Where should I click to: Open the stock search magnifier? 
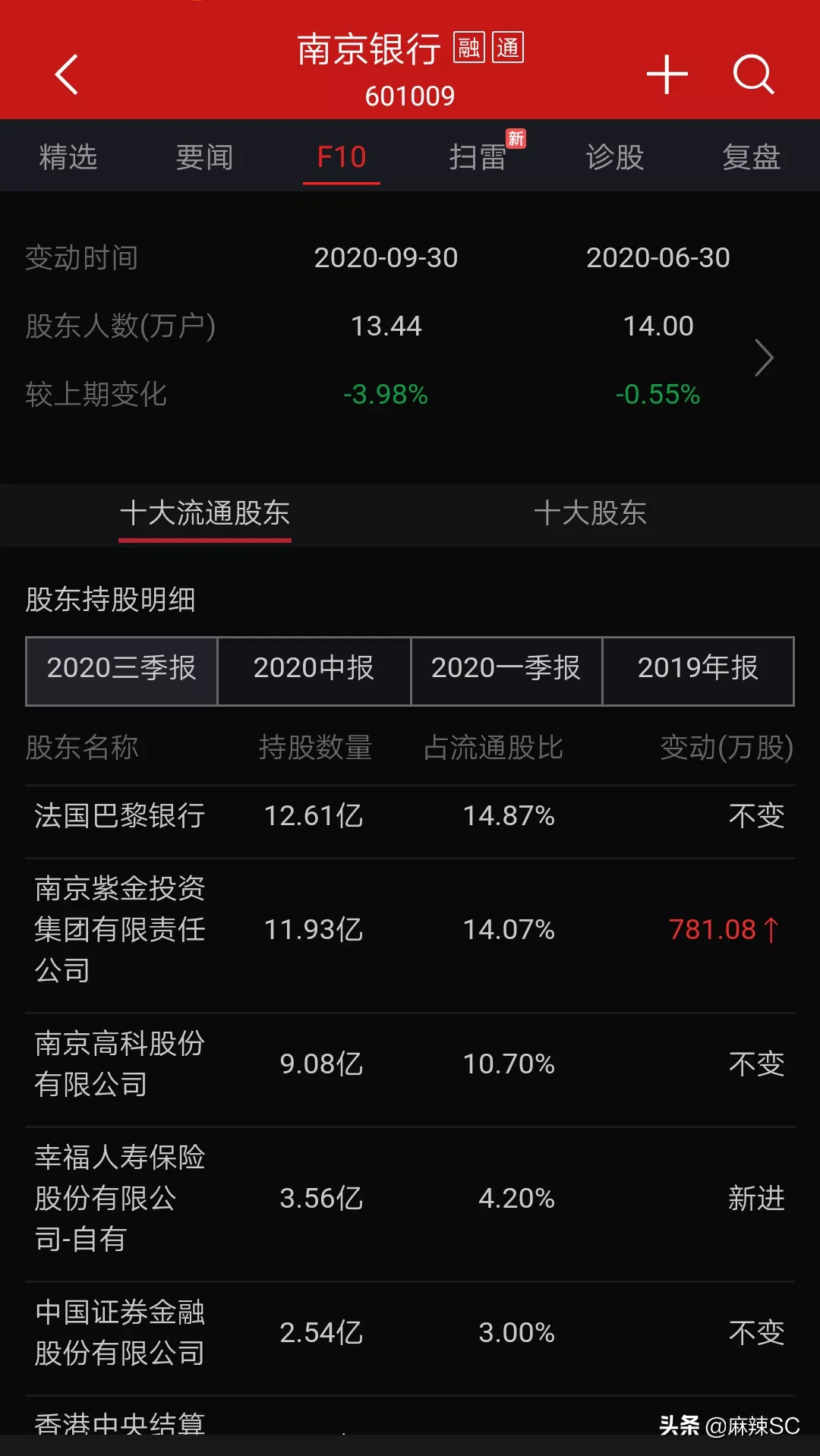point(752,74)
